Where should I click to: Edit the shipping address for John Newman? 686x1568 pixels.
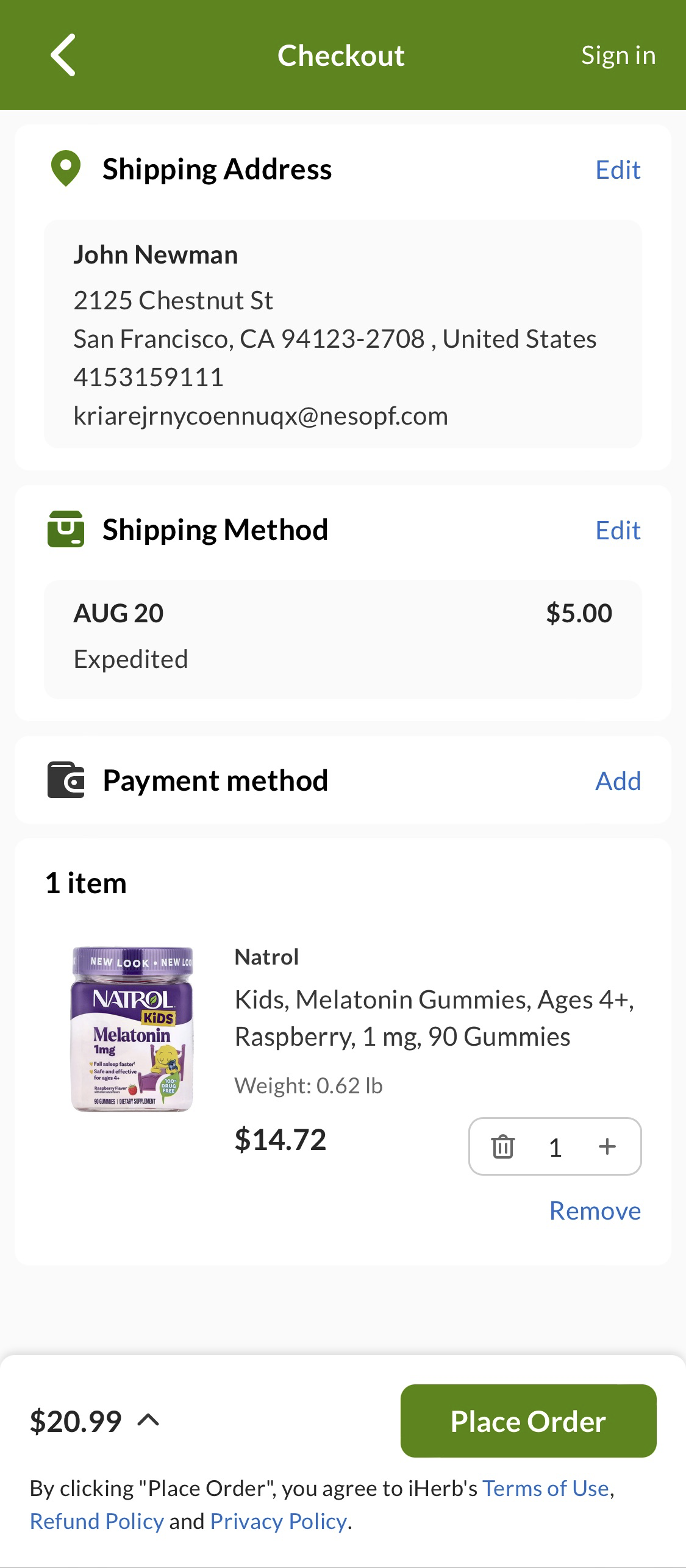pos(618,169)
